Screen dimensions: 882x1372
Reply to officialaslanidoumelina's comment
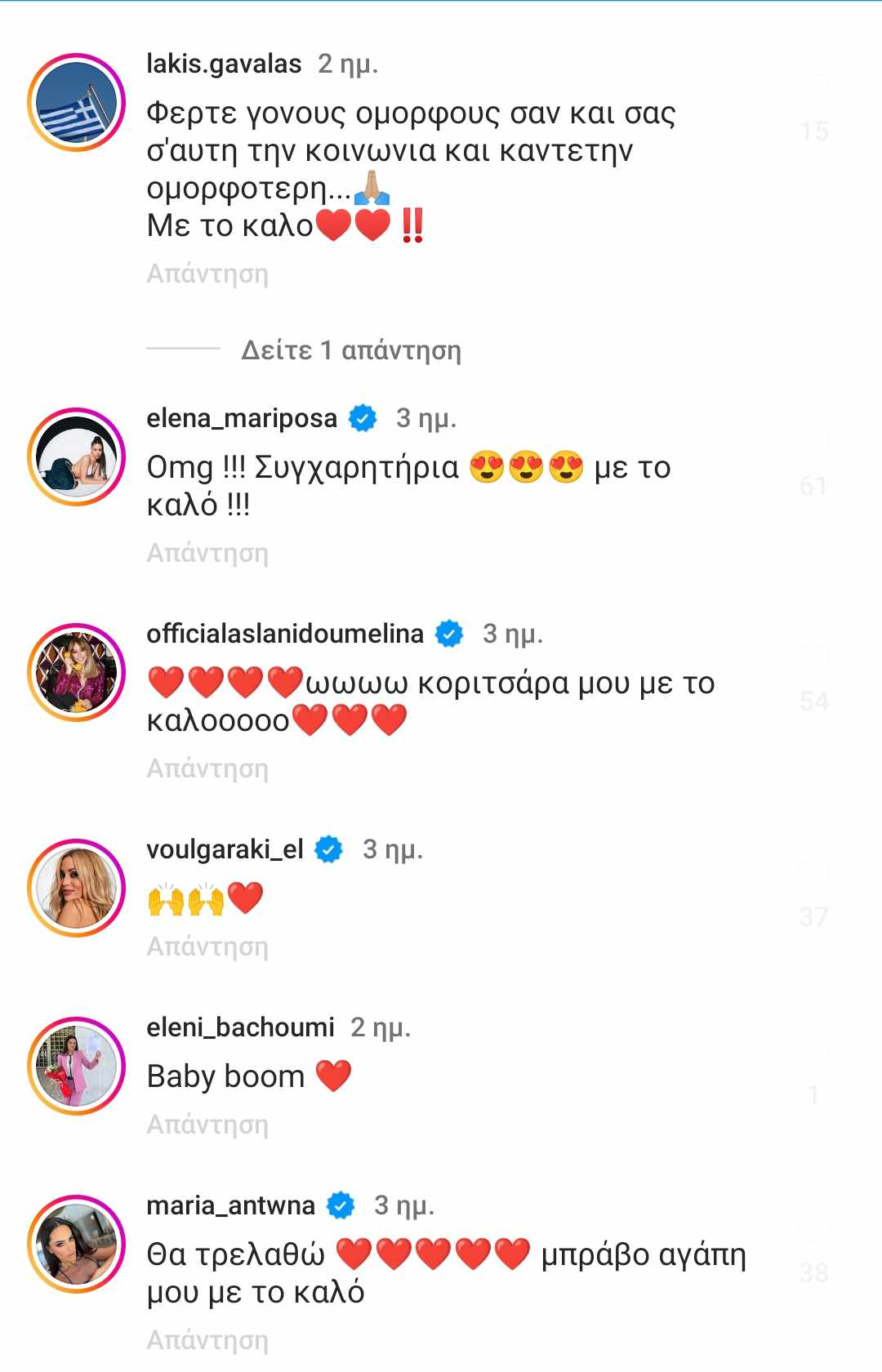pyautogui.click(x=207, y=769)
